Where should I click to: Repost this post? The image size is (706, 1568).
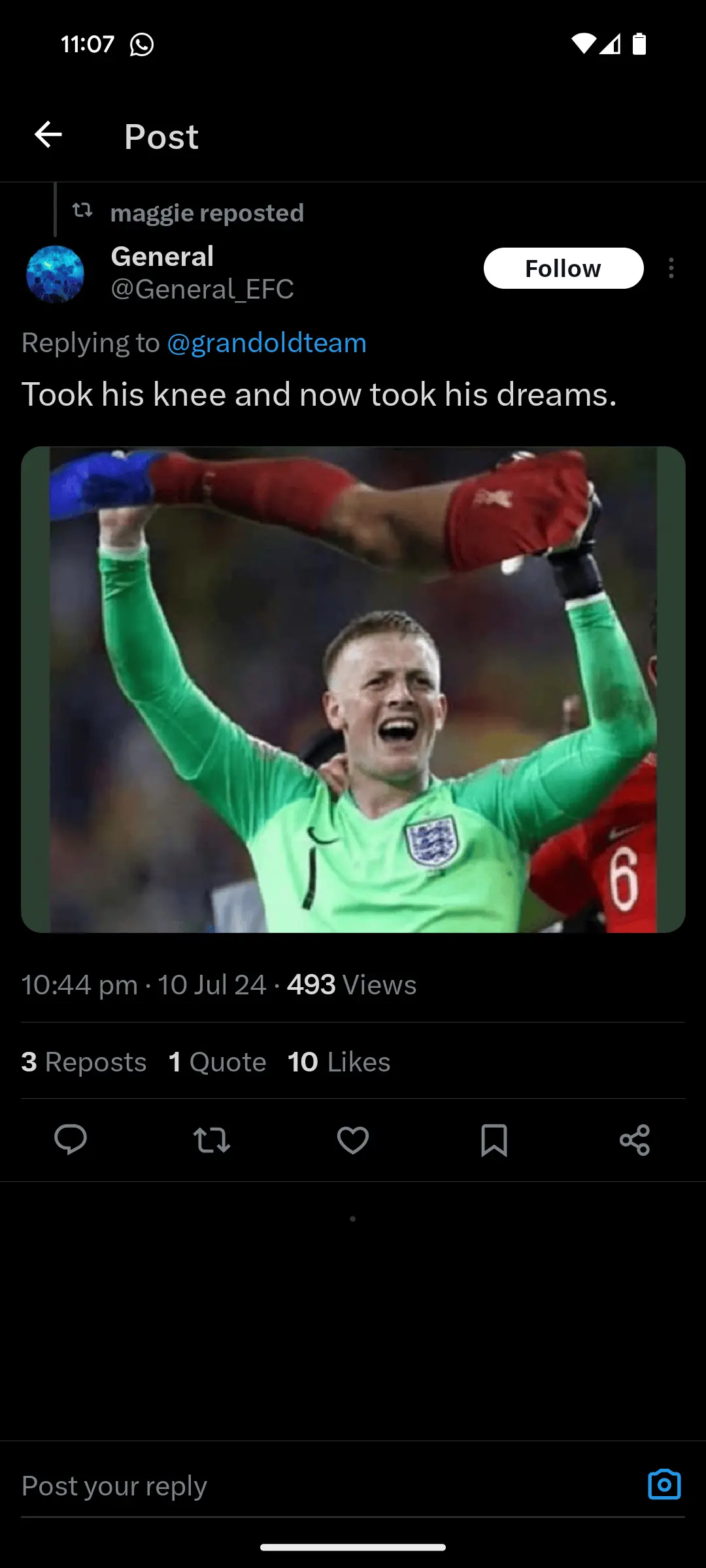point(212,1140)
